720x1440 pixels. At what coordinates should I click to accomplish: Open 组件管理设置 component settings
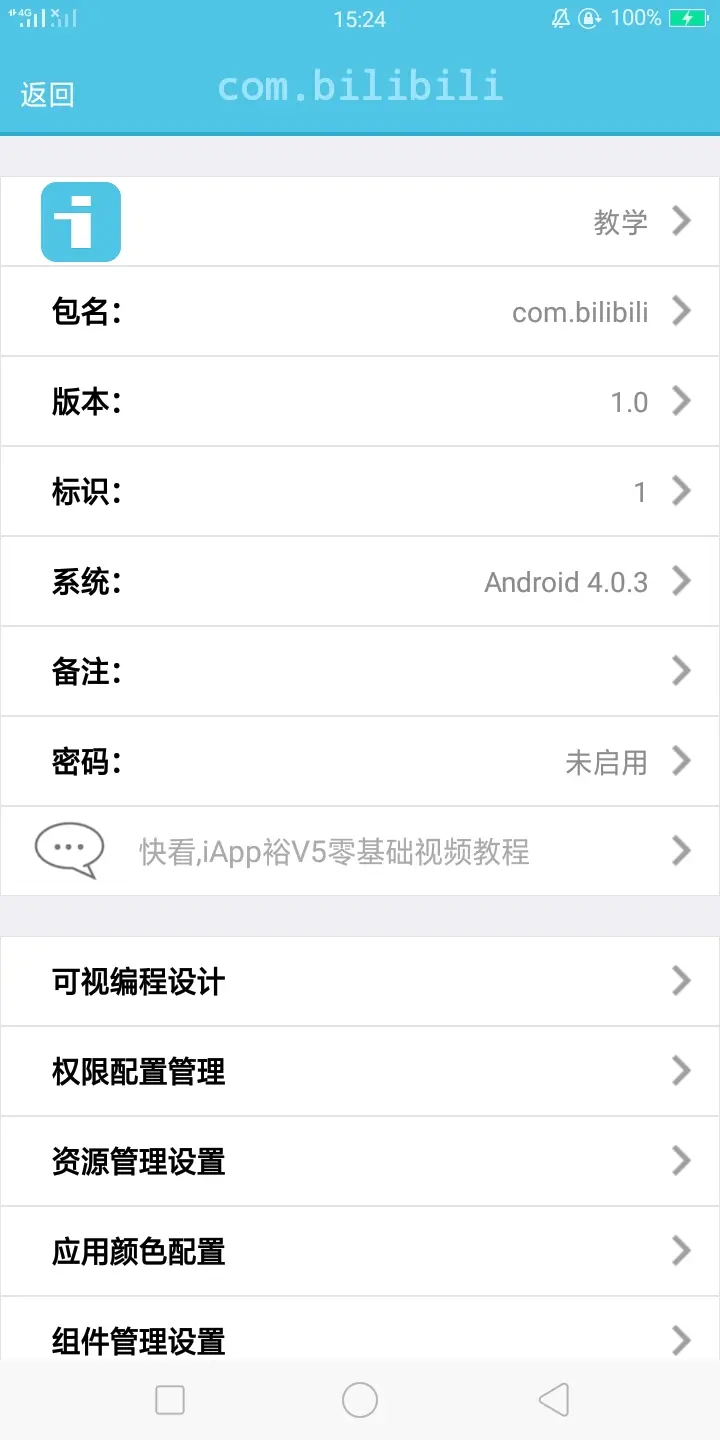(360, 1338)
